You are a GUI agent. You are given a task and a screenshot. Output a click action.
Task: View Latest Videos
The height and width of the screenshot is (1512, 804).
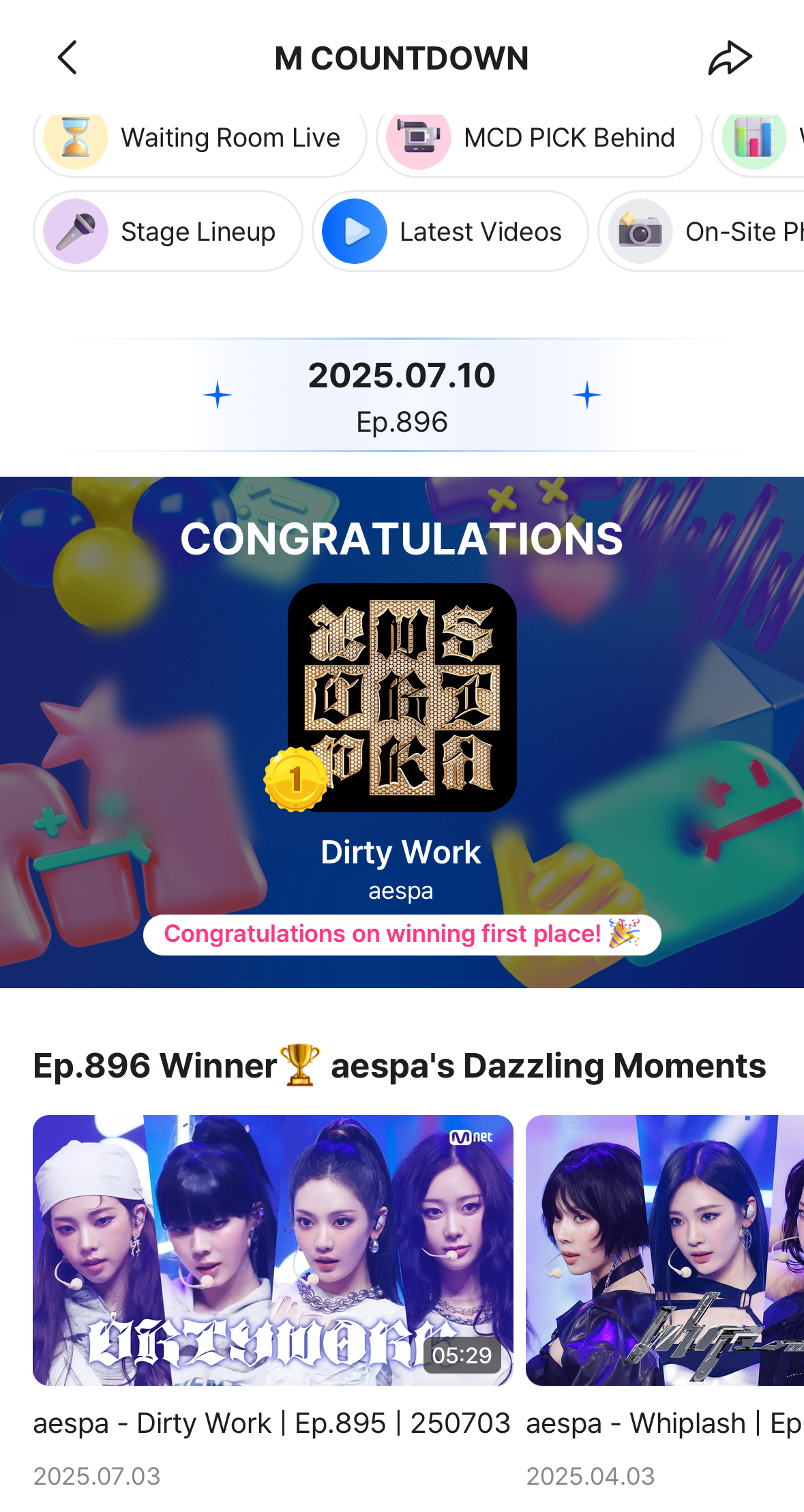[450, 232]
